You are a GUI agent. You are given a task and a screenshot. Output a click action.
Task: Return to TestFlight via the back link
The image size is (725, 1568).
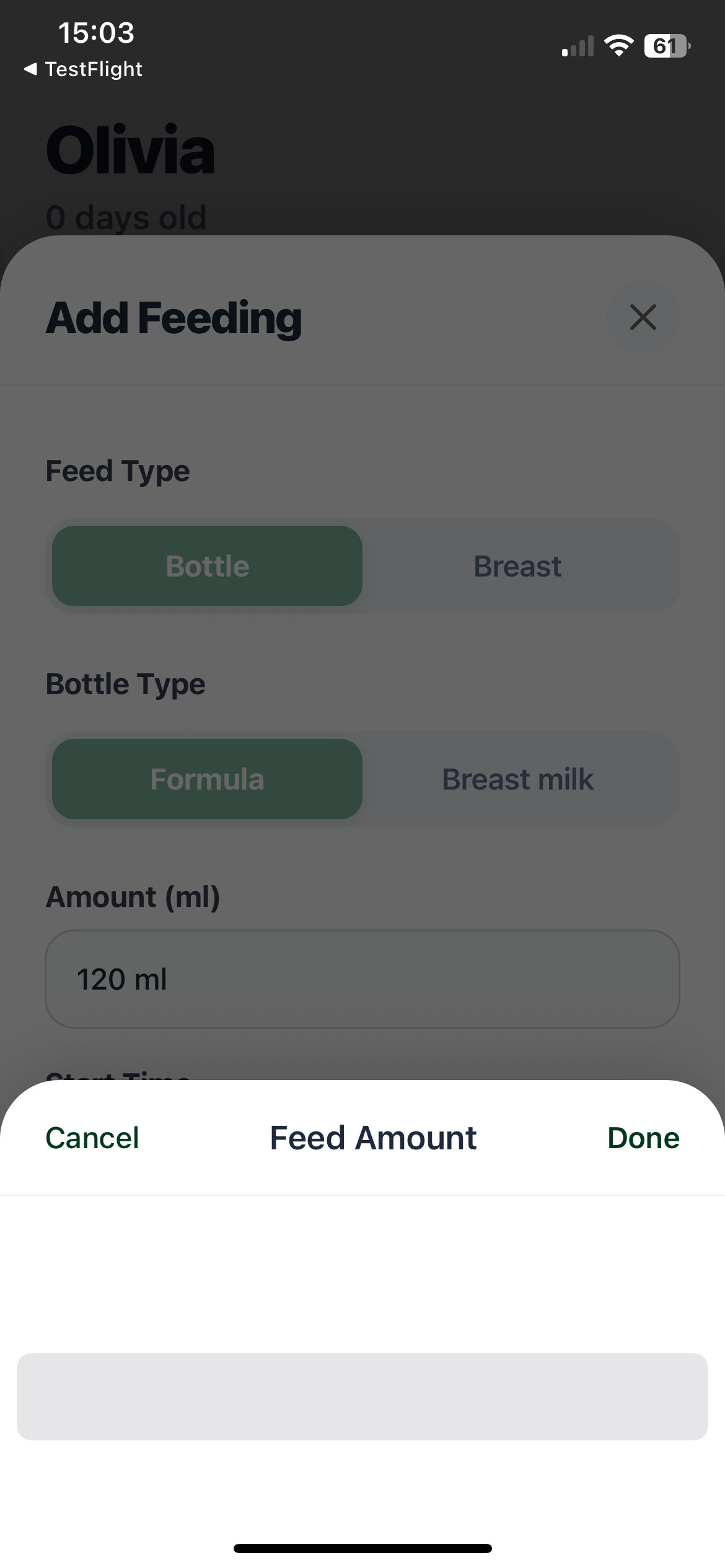[x=83, y=69]
